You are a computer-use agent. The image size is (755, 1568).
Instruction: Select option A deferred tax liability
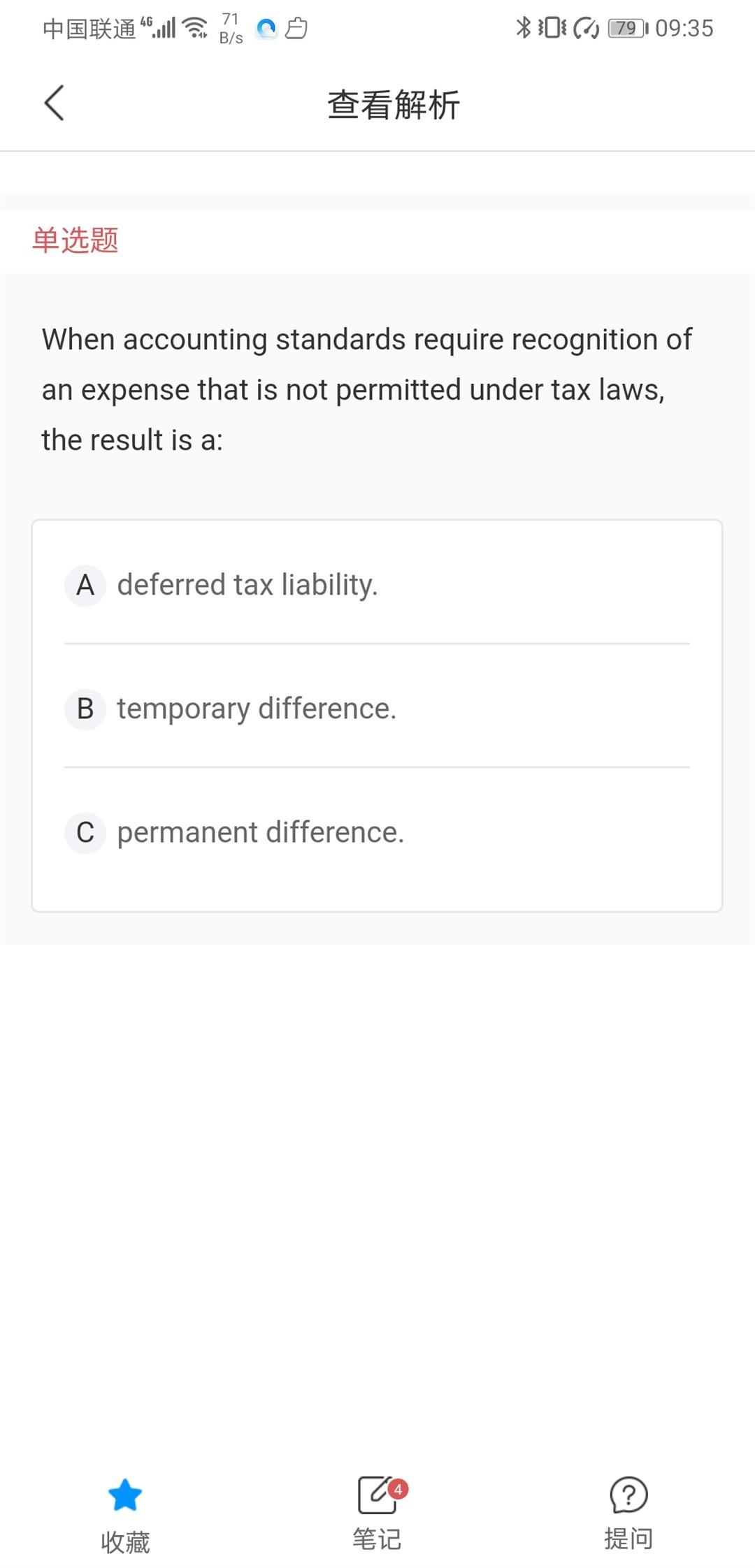click(377, 585)
